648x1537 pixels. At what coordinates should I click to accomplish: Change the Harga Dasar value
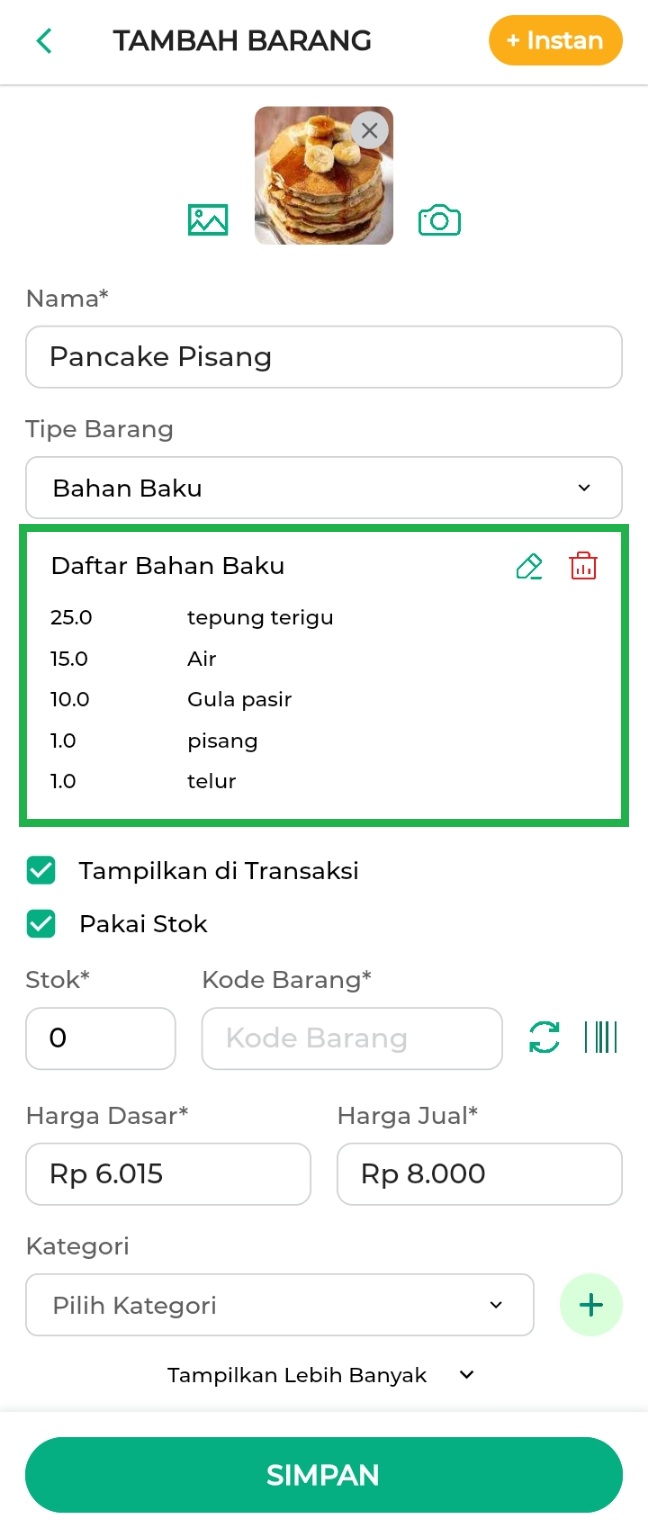[168, 1174]
